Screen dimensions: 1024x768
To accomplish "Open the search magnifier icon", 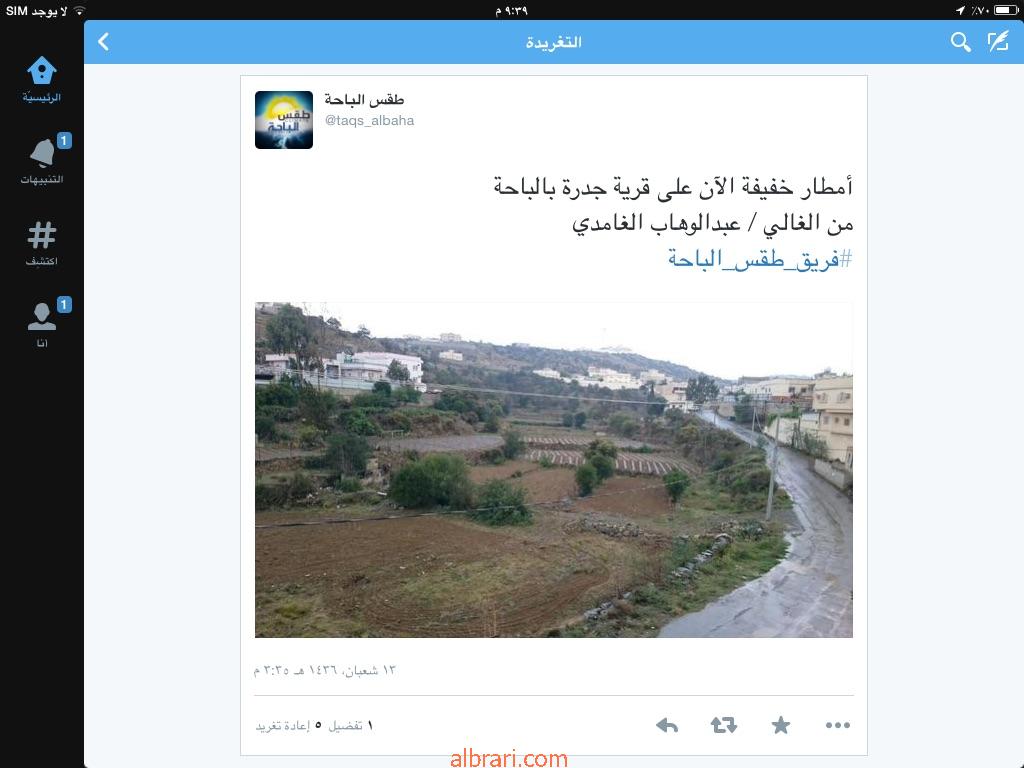I will tap(960, 42).
